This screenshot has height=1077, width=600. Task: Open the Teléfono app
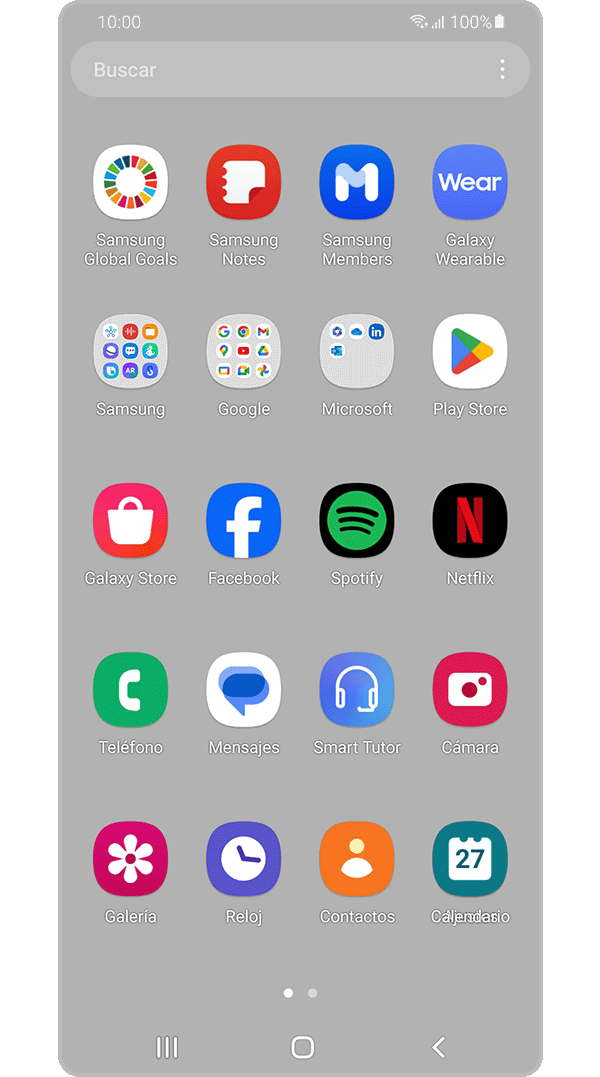click(130, 689)
